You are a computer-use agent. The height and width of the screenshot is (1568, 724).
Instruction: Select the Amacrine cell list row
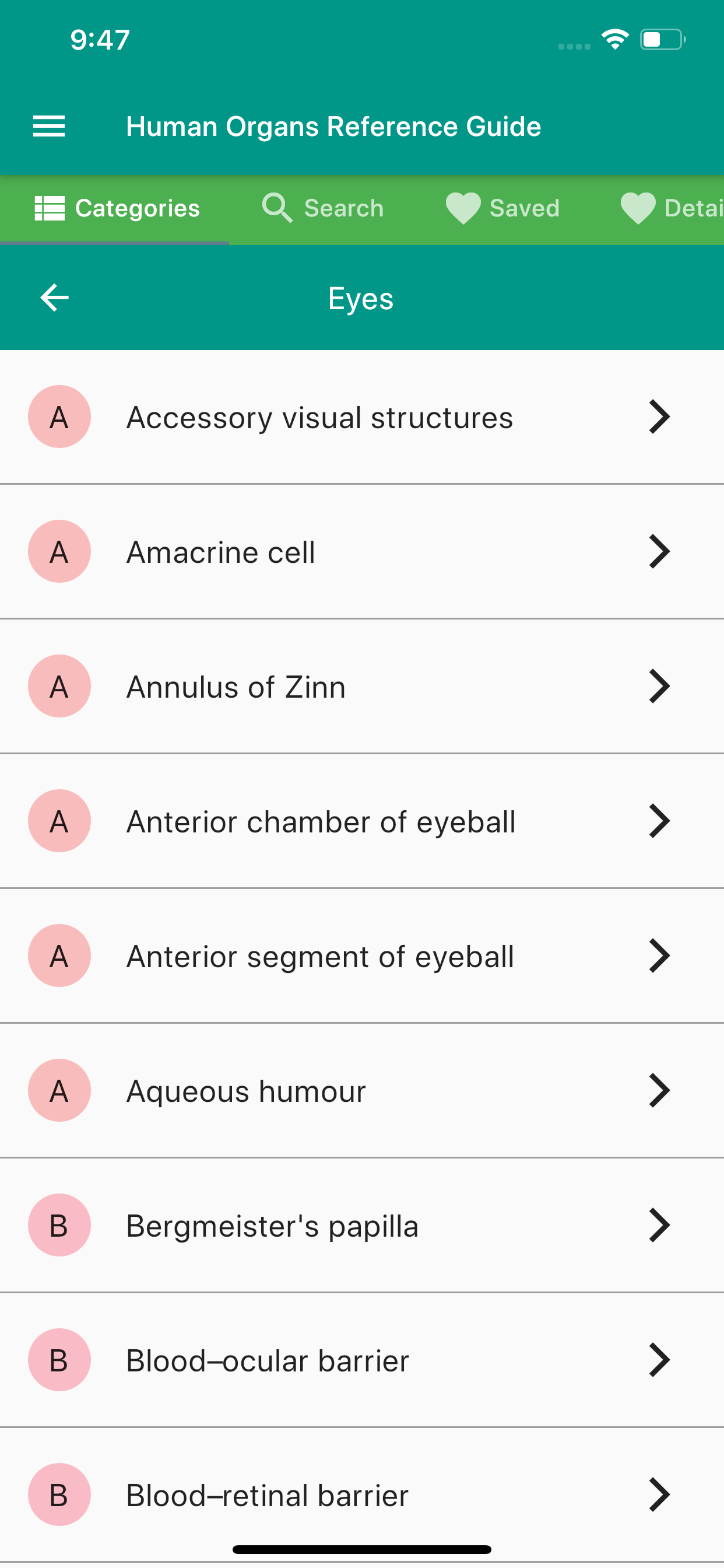pyautogui.click(x=362, y=551)
